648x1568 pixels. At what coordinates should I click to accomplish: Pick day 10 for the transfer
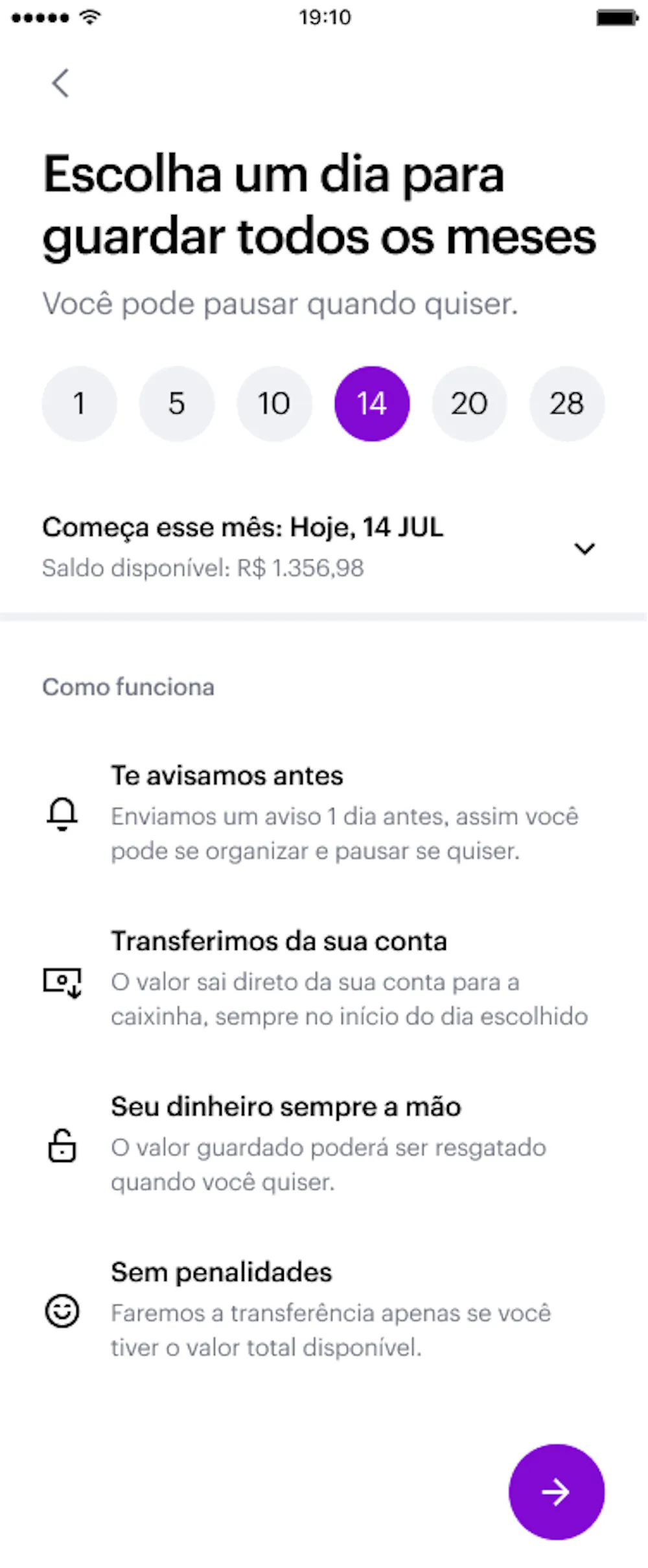click(274, 403)
